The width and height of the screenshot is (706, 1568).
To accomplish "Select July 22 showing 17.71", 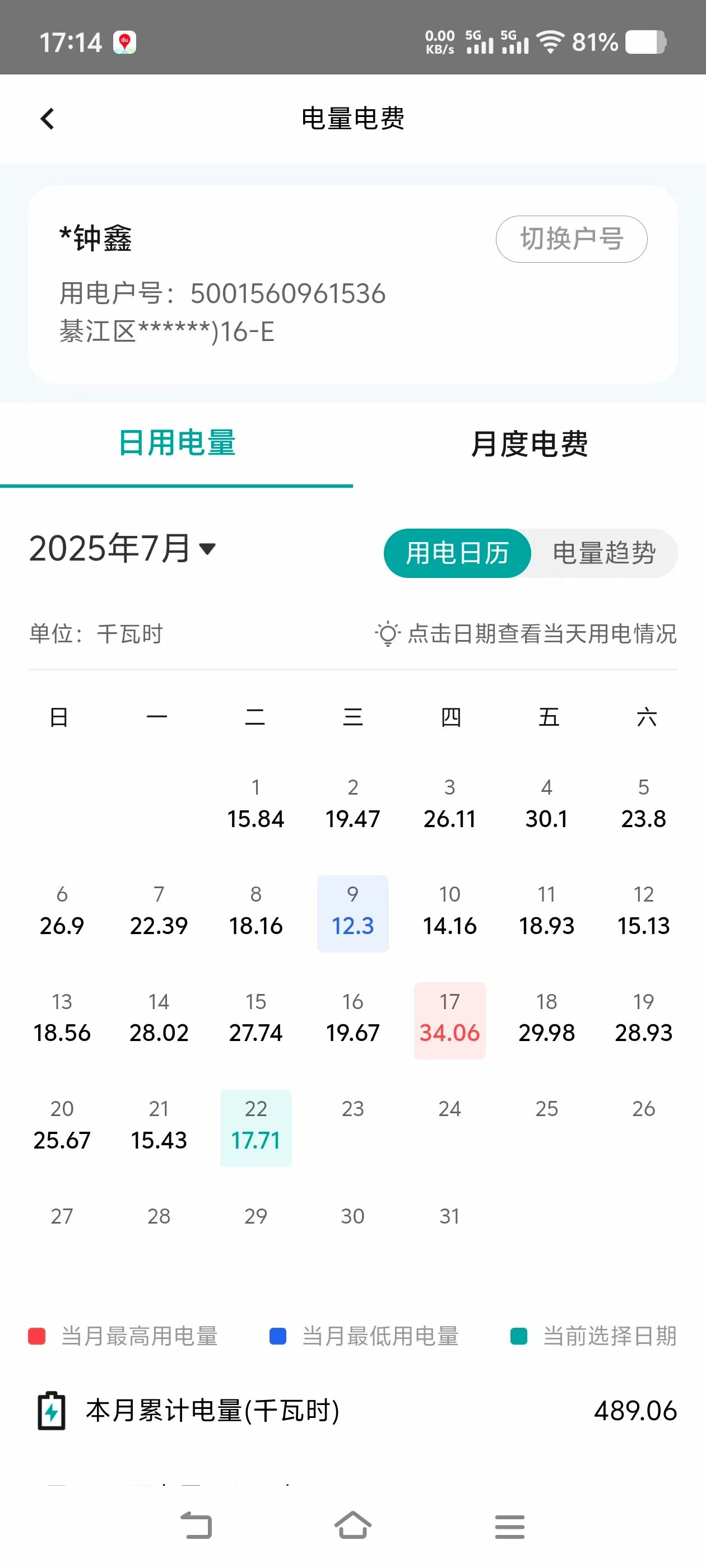I will [256, 1127].
